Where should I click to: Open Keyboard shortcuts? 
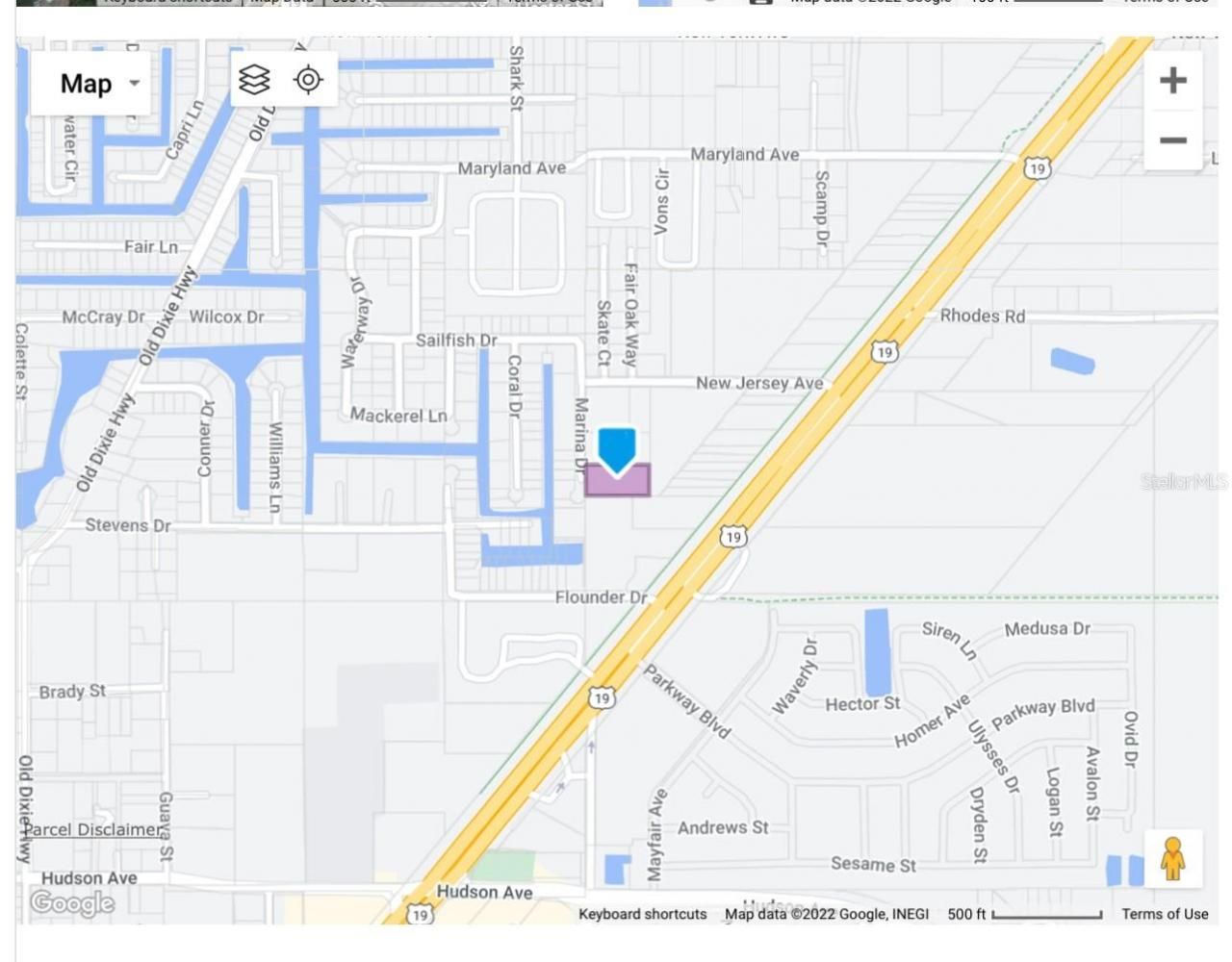click(x=642, y=914)
